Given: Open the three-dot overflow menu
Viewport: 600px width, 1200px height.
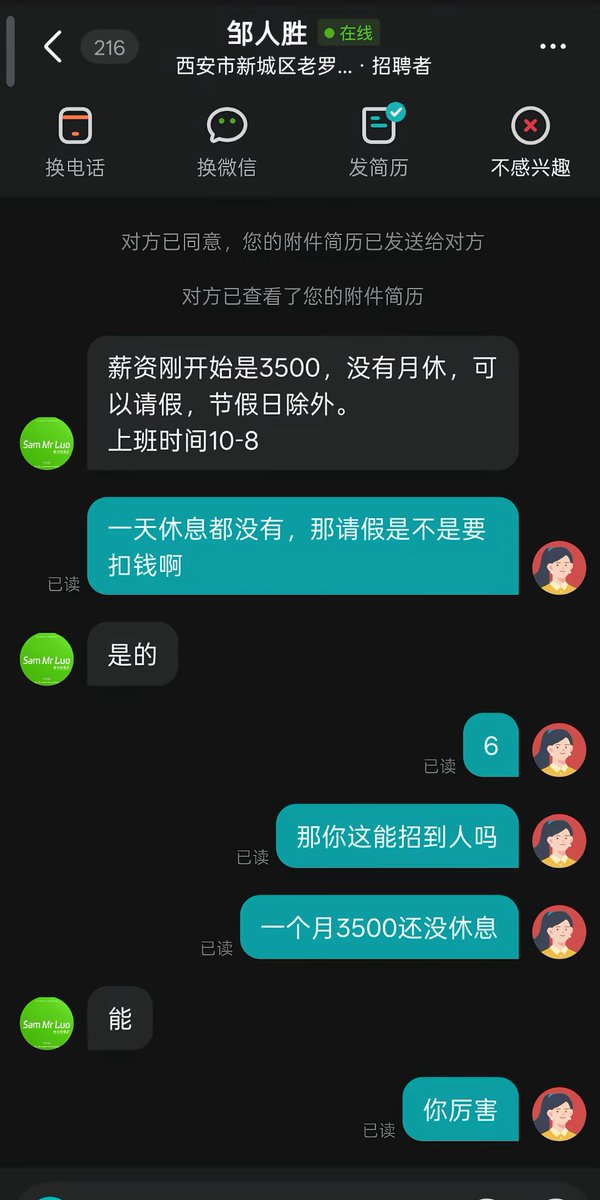Looking at the screenshot, I should [552, 46].
